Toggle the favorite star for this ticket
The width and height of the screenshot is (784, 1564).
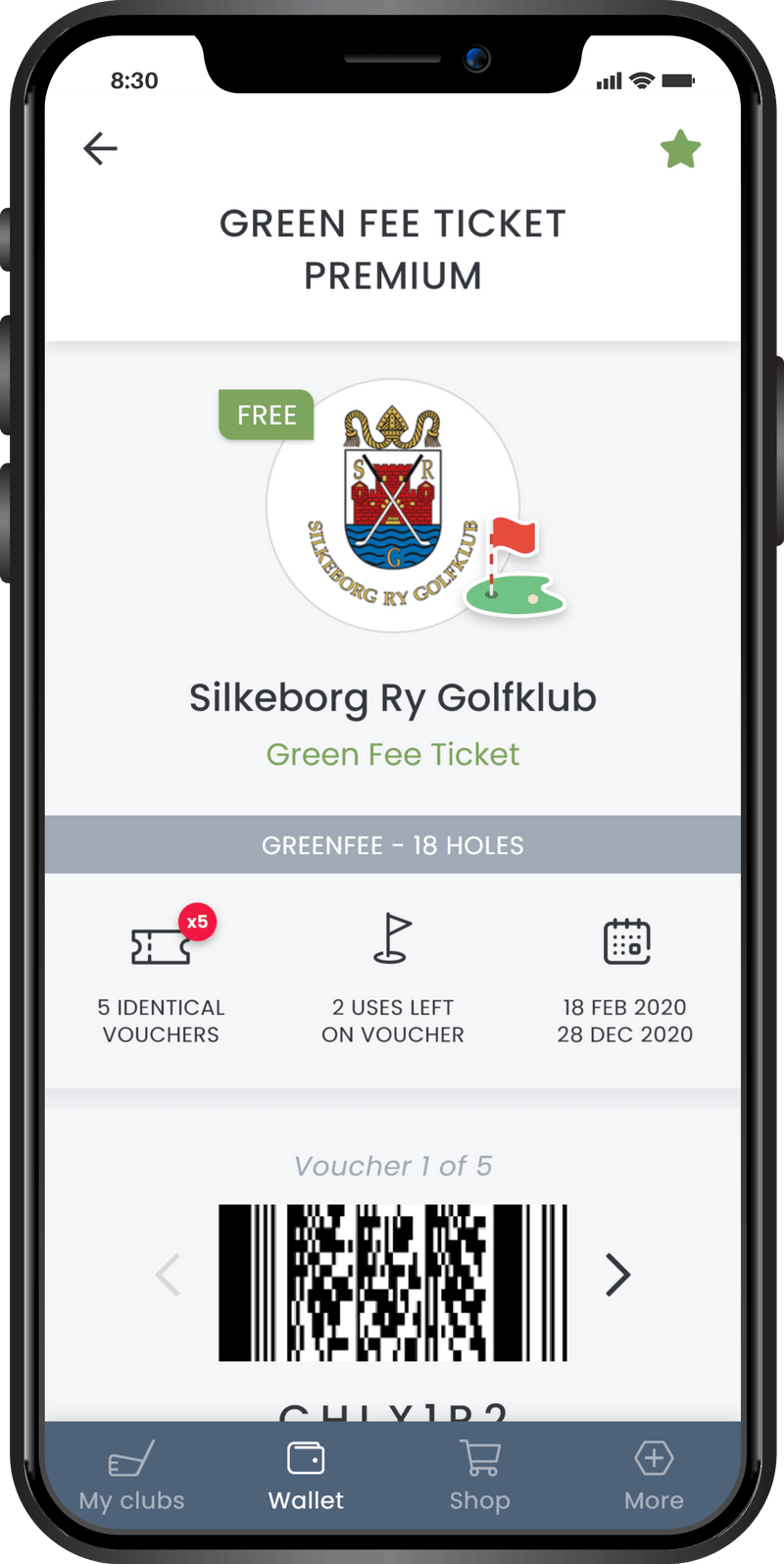(x=680, y=148)
